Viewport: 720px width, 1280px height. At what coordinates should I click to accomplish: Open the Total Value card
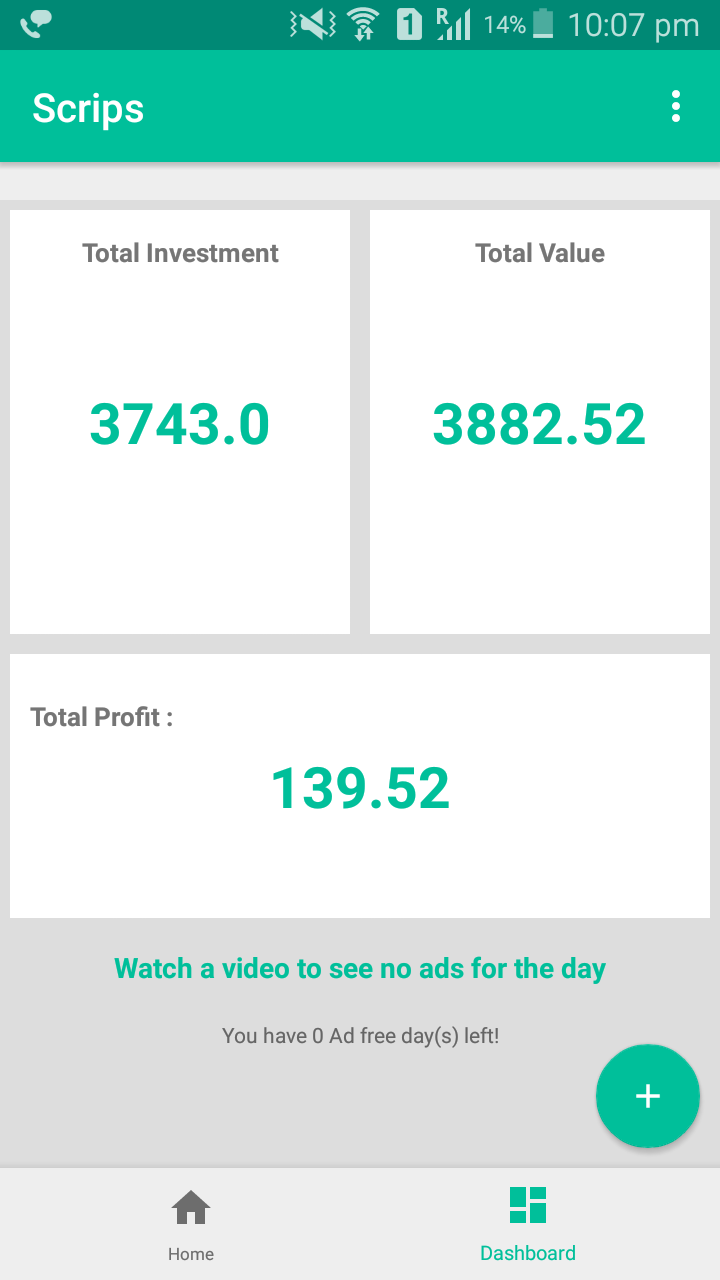[x=539, y=420]
